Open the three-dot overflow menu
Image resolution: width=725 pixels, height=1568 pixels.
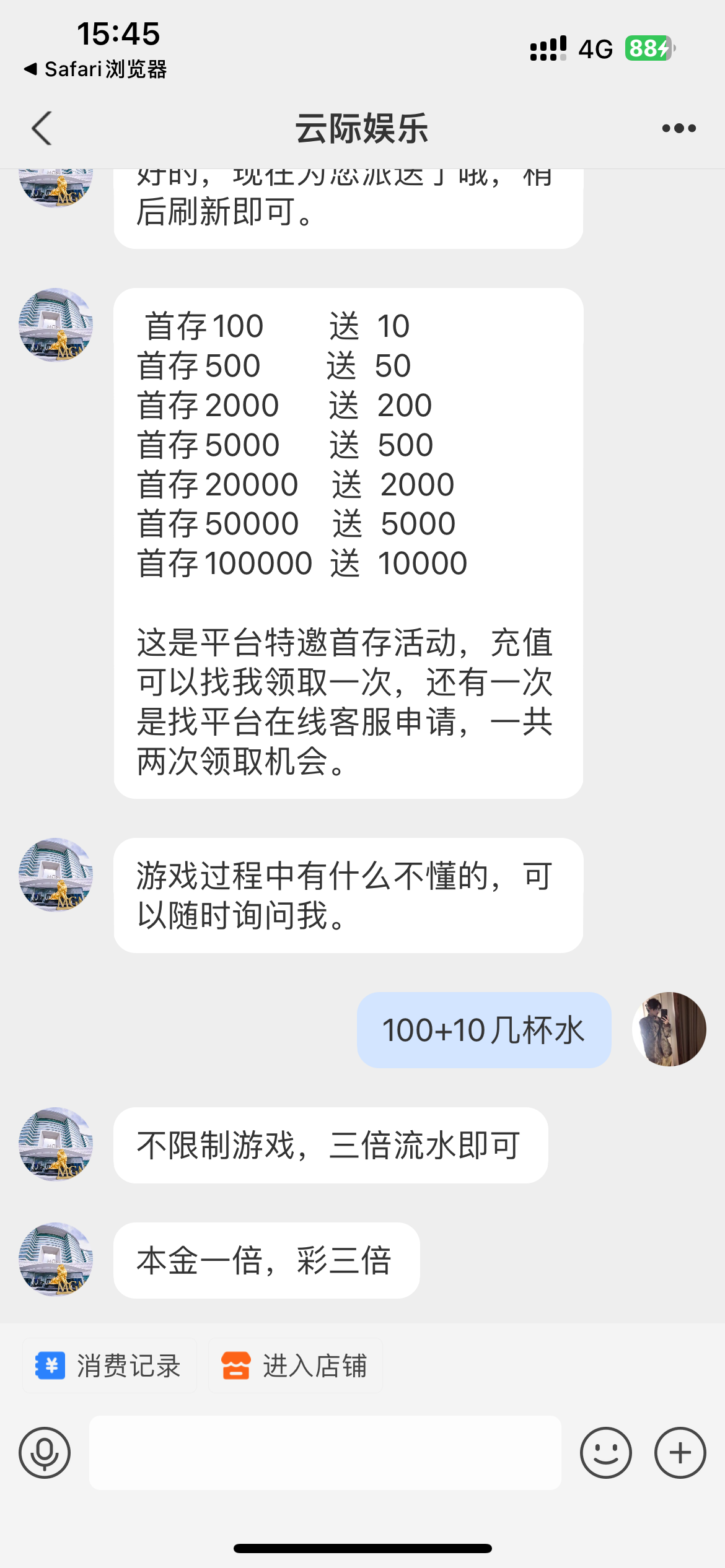pos(679,128)
